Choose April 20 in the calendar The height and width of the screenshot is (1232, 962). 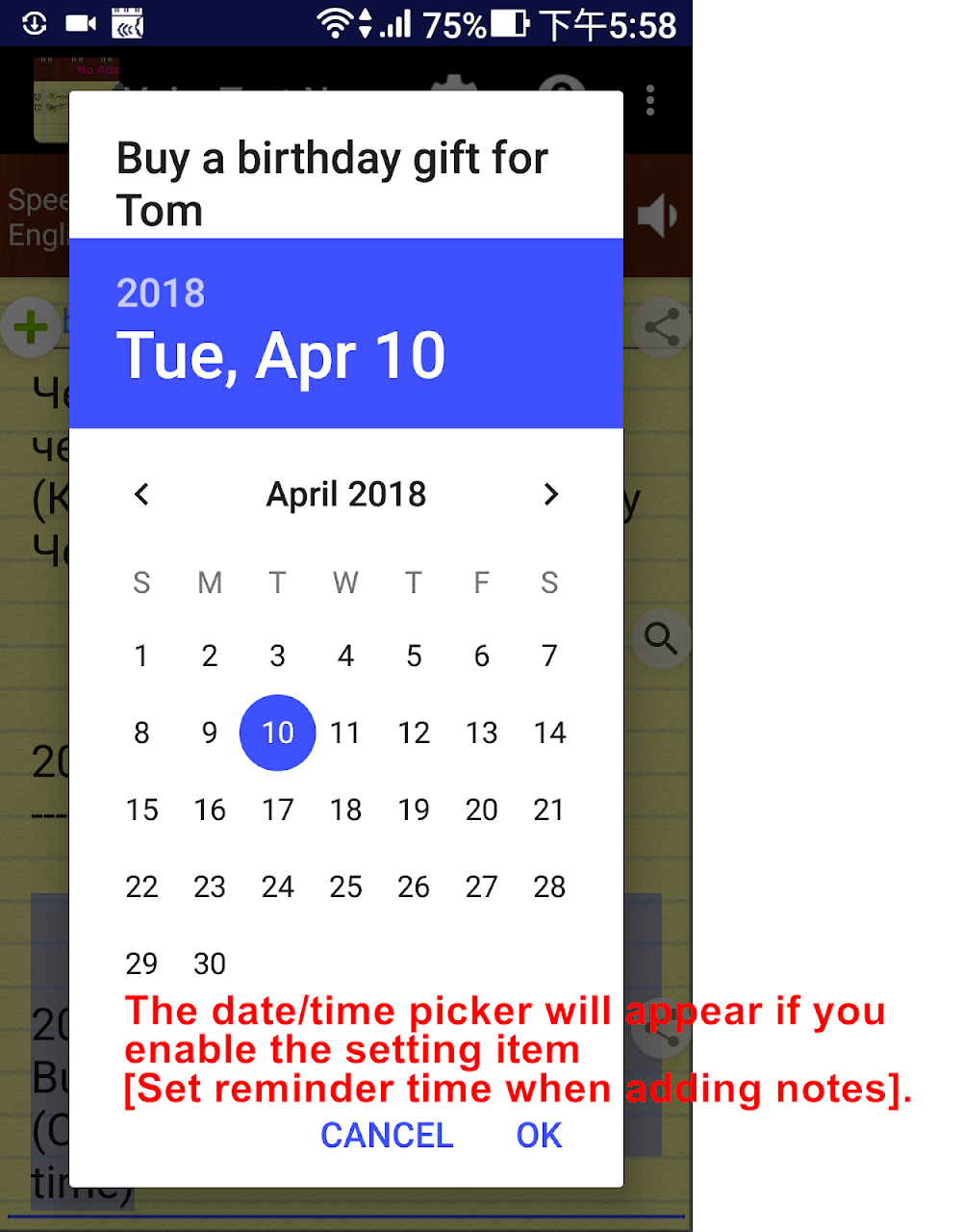click(481, 810)
